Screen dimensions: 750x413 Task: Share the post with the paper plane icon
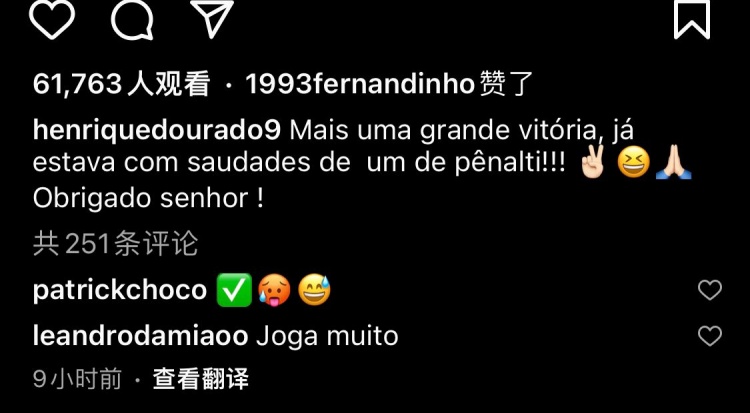(211, 18)
